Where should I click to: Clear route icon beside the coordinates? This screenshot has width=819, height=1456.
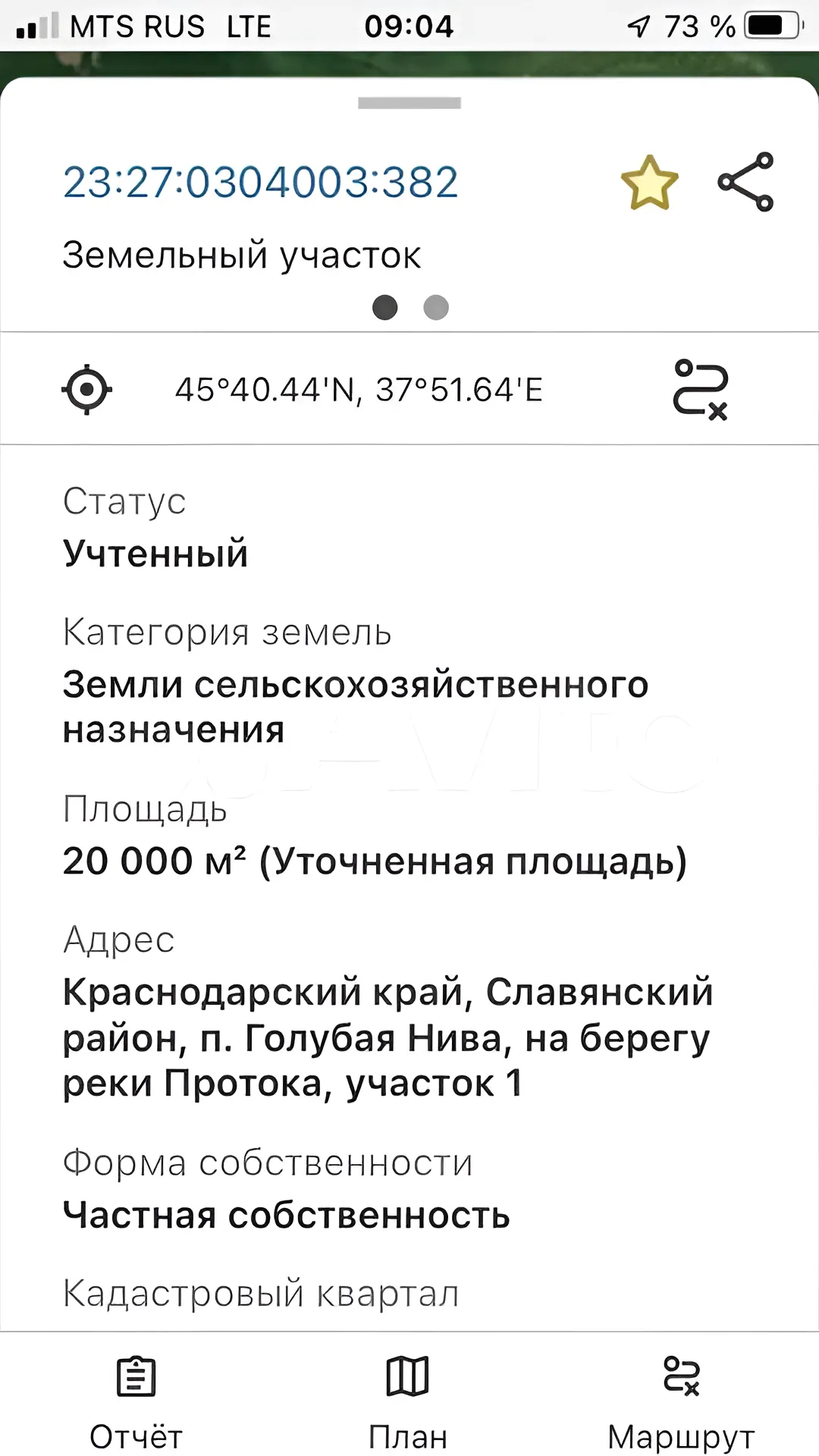pyautogui.click(x=701, y=390)
